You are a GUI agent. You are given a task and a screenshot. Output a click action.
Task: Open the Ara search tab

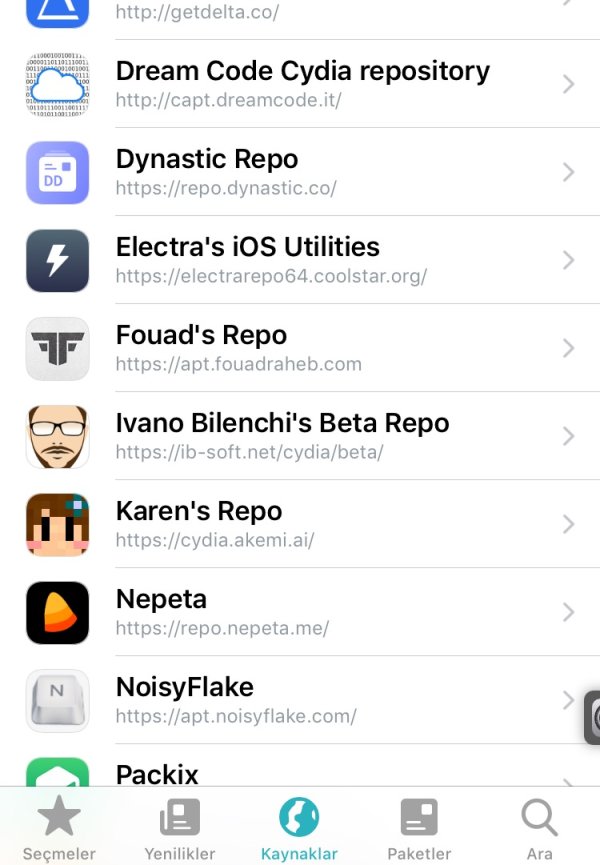pos(540,829)
